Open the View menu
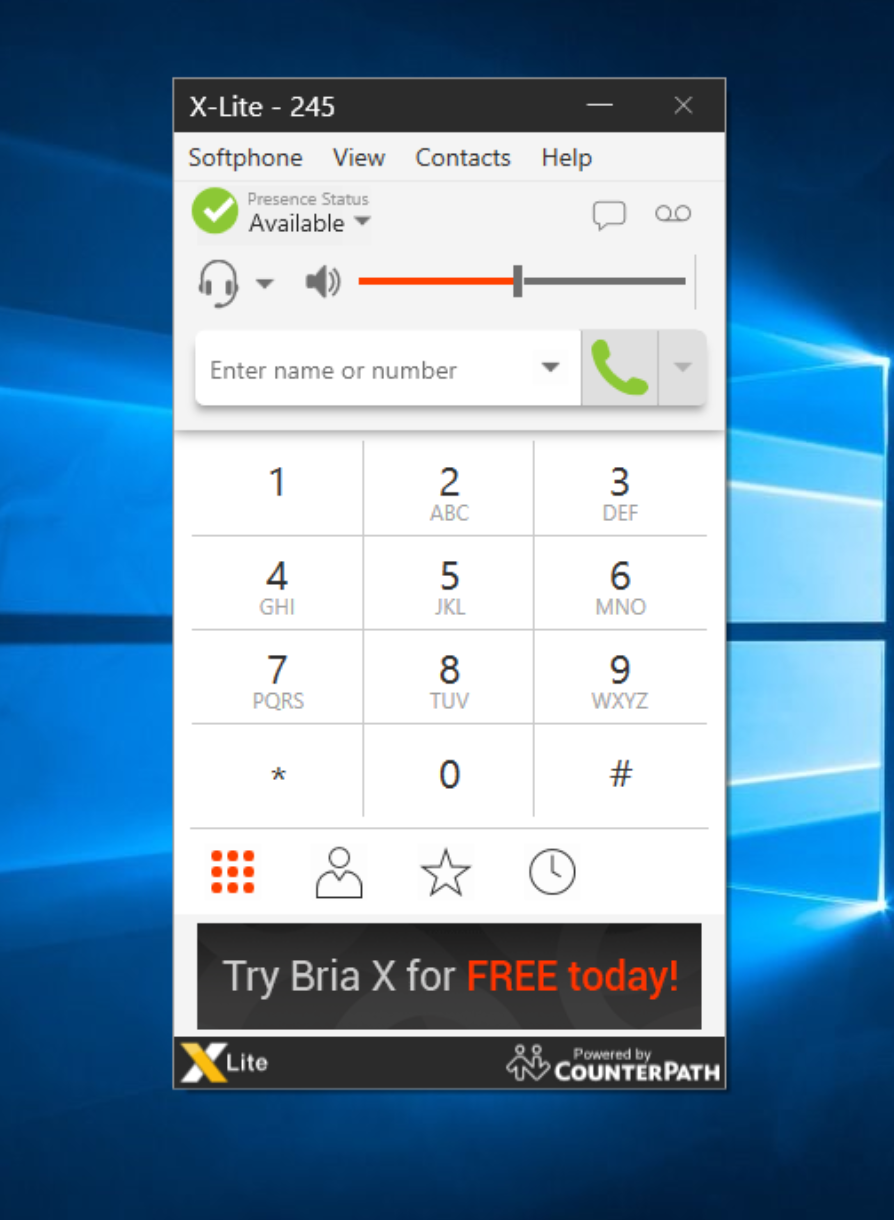Viewport: 894px width, 1220px height. point(359,158)
